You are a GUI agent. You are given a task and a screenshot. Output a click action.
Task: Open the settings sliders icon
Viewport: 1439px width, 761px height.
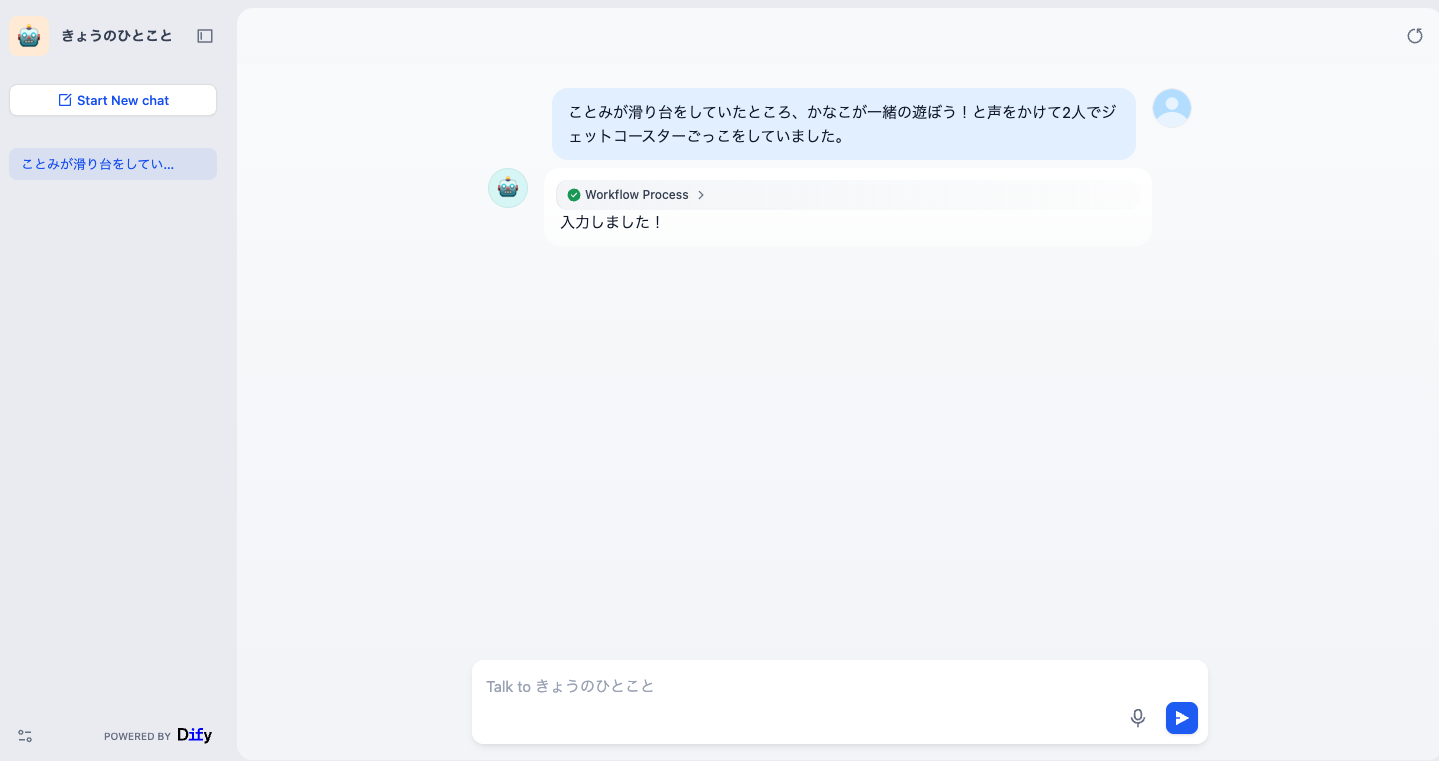[25, 736]
